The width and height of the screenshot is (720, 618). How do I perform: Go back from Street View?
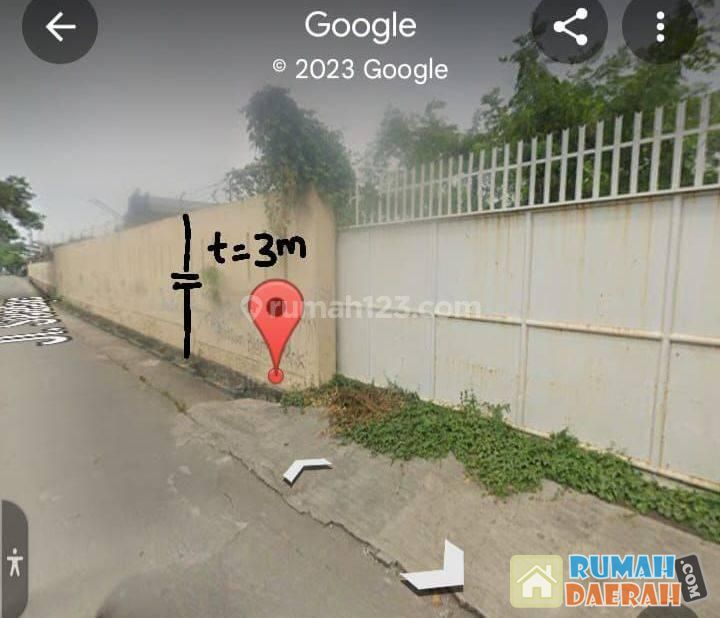click(60, 27)
